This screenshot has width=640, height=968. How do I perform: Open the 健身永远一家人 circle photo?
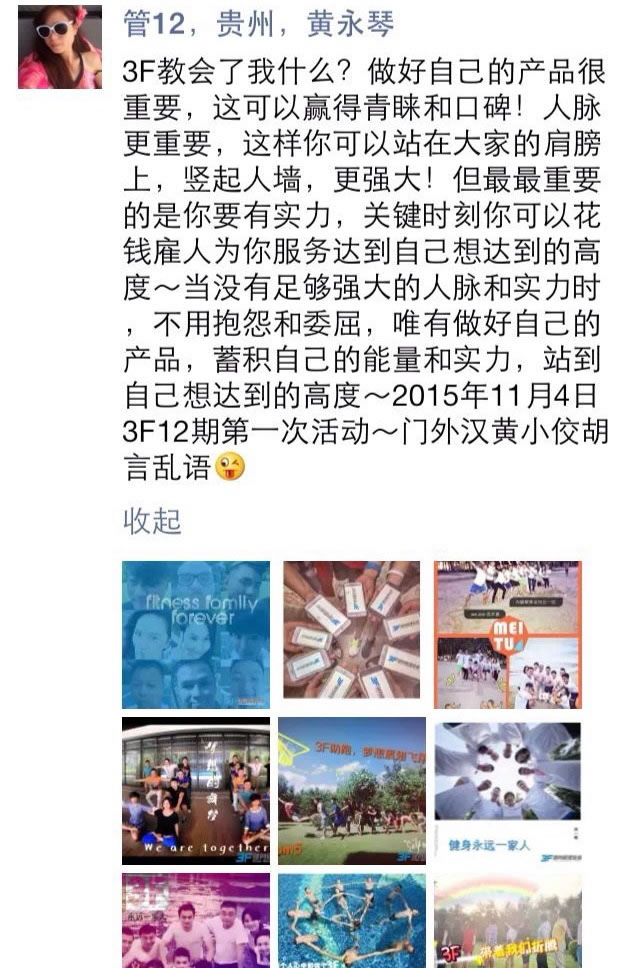(507, 790)
